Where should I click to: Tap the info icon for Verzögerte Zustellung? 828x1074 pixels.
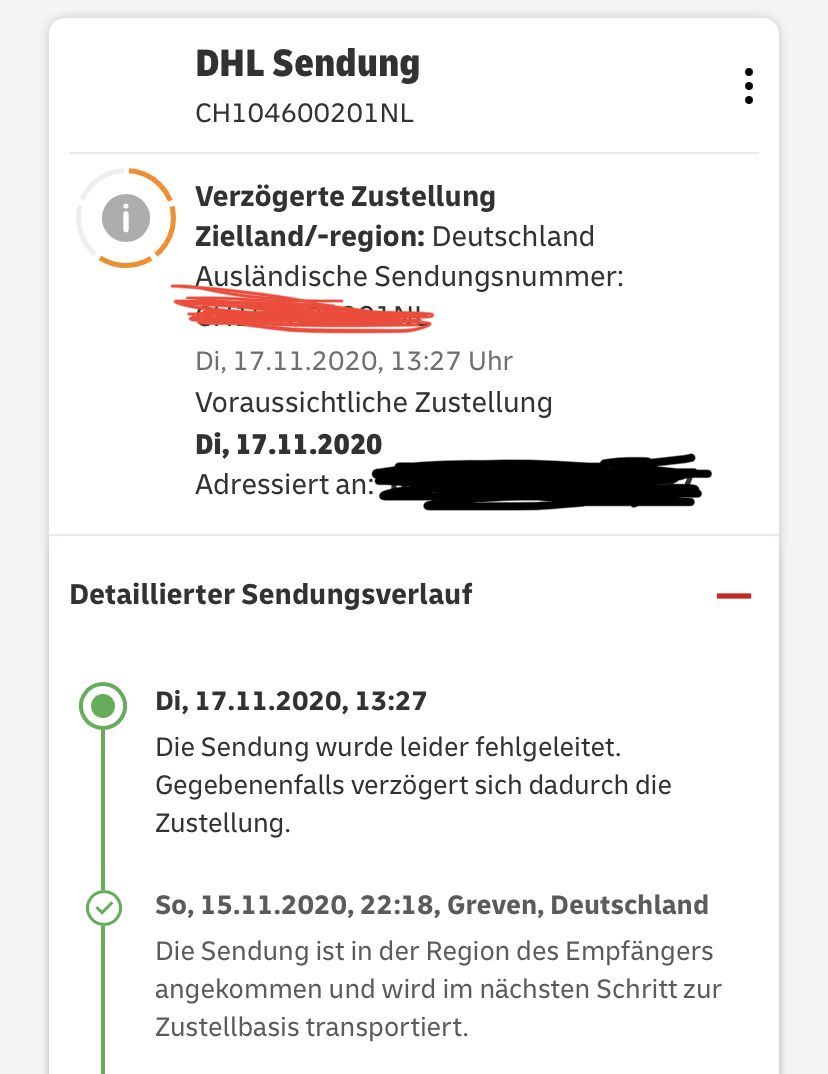tap(126, 218)
